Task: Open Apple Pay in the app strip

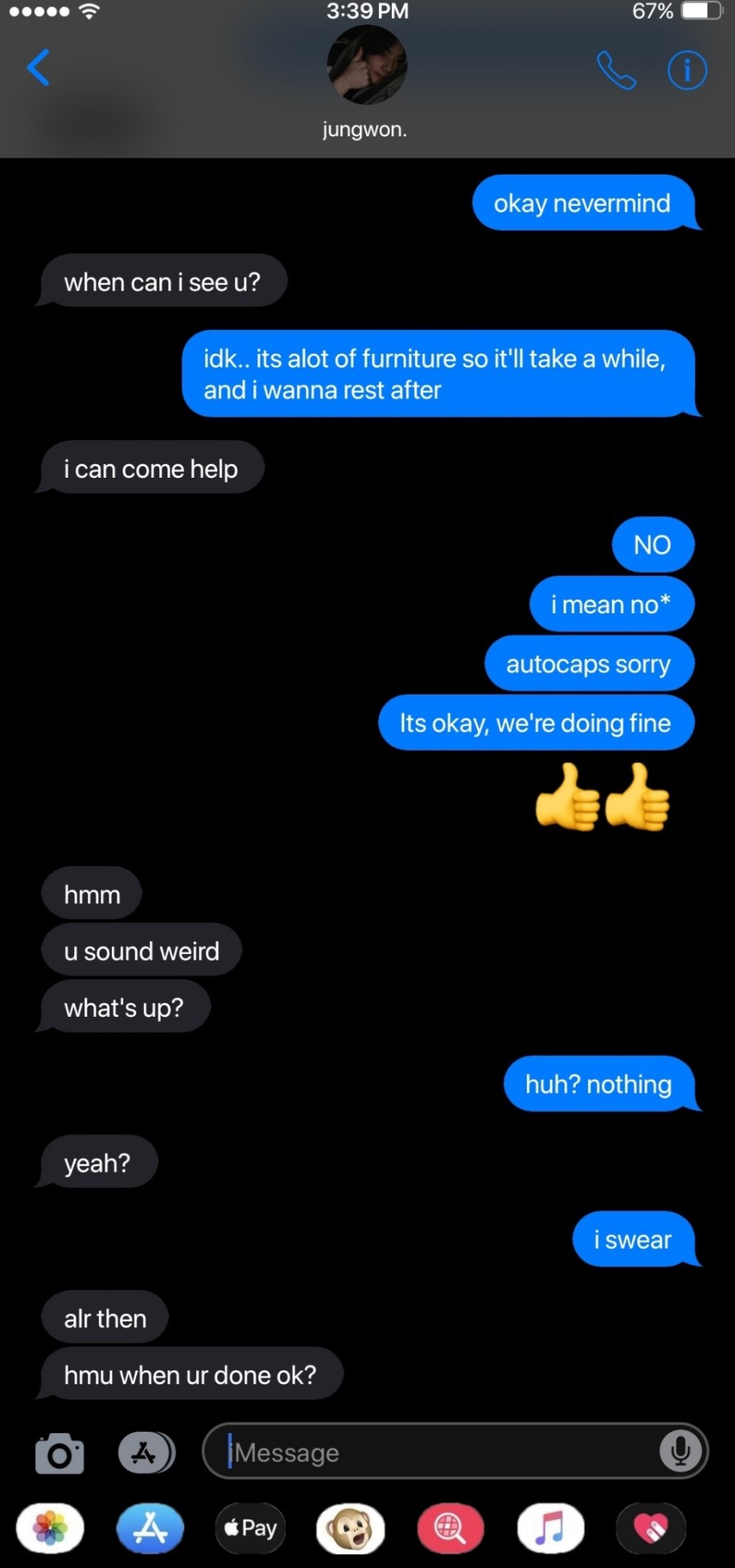Action: (x=251, y=1528)
